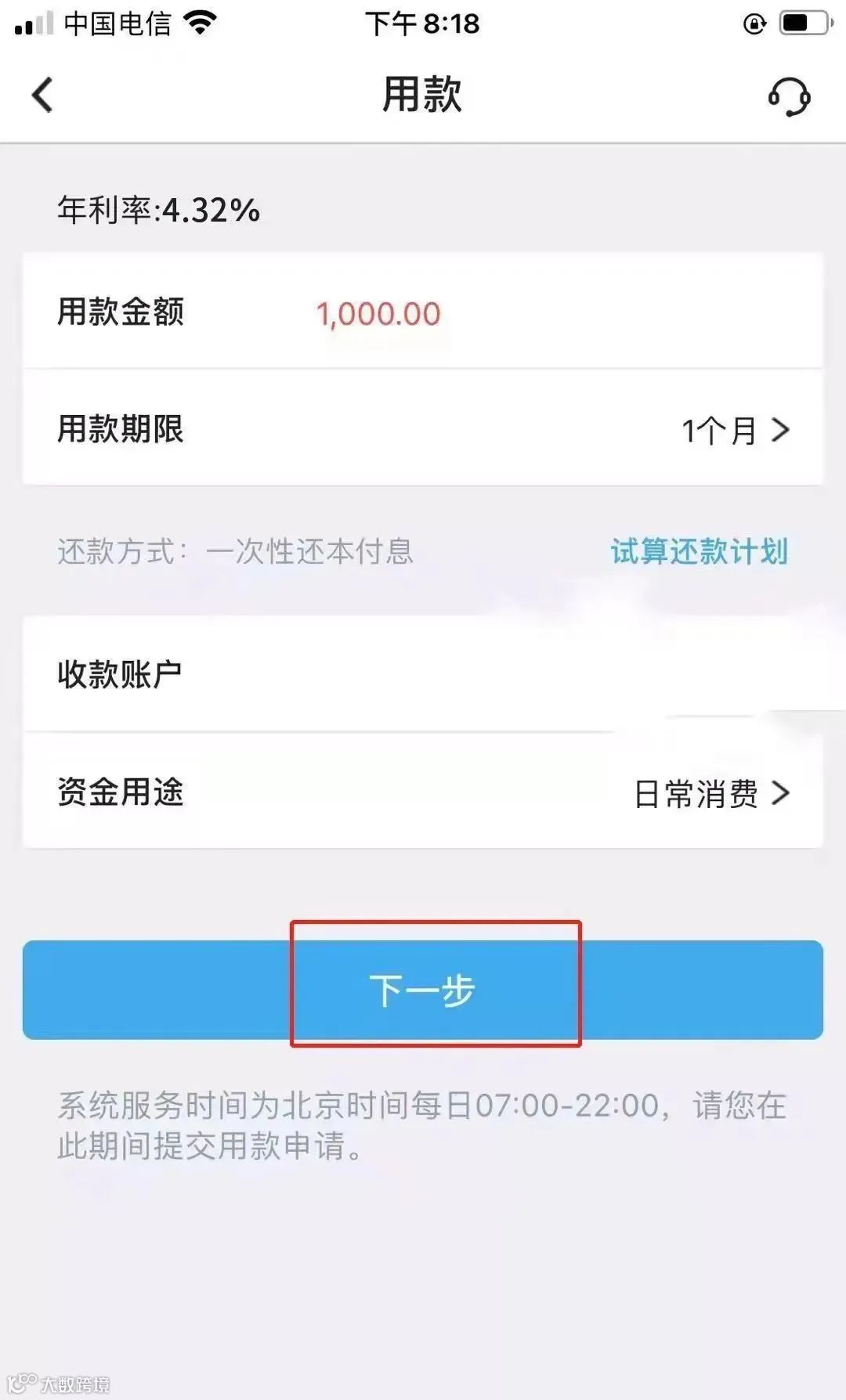Viewport: 846px width, 1400px height.
Task: Select the 日常消费 purpose option
Action: [x=696, y=793]
